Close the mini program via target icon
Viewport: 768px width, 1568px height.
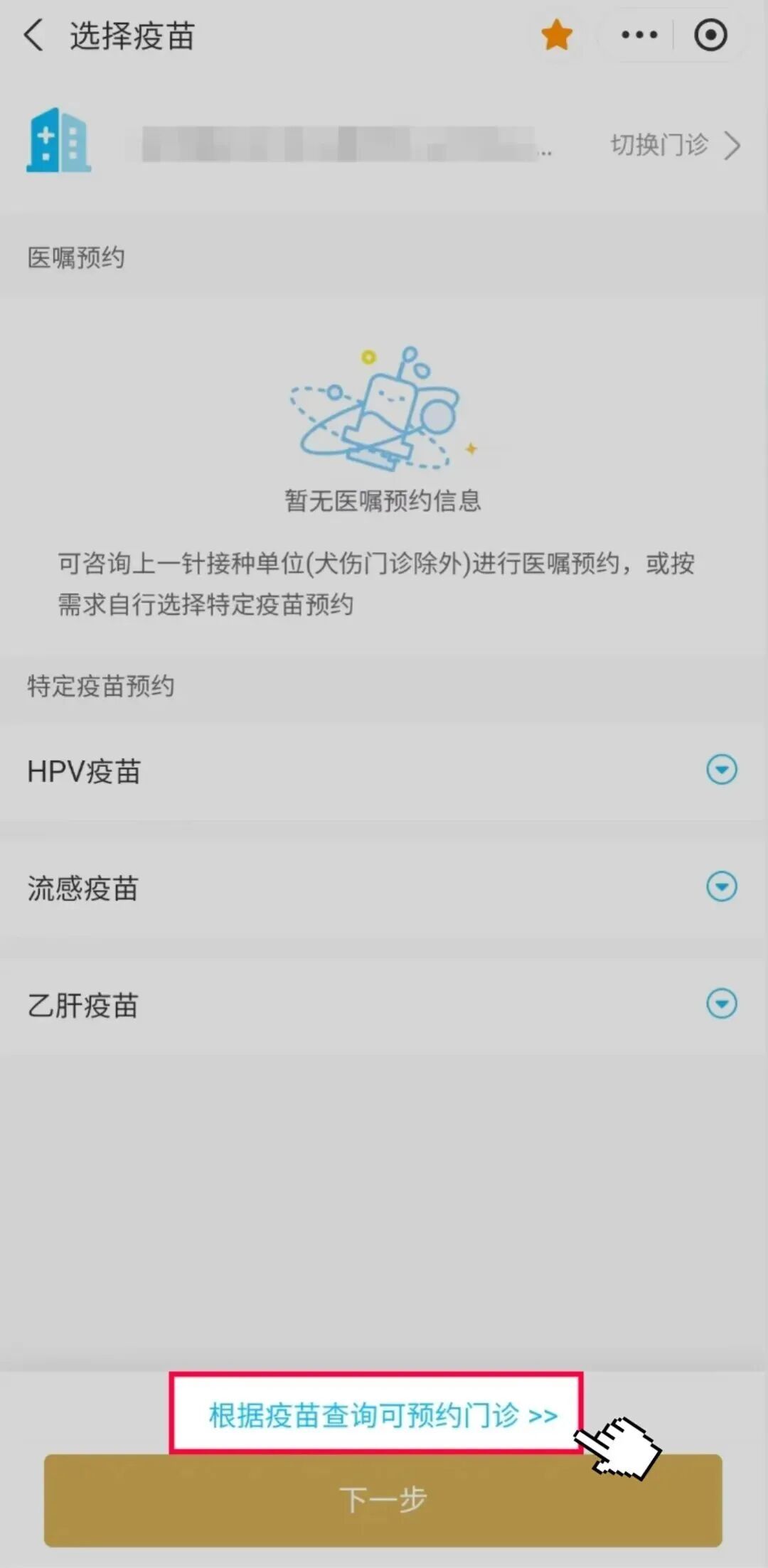point(710,35)
